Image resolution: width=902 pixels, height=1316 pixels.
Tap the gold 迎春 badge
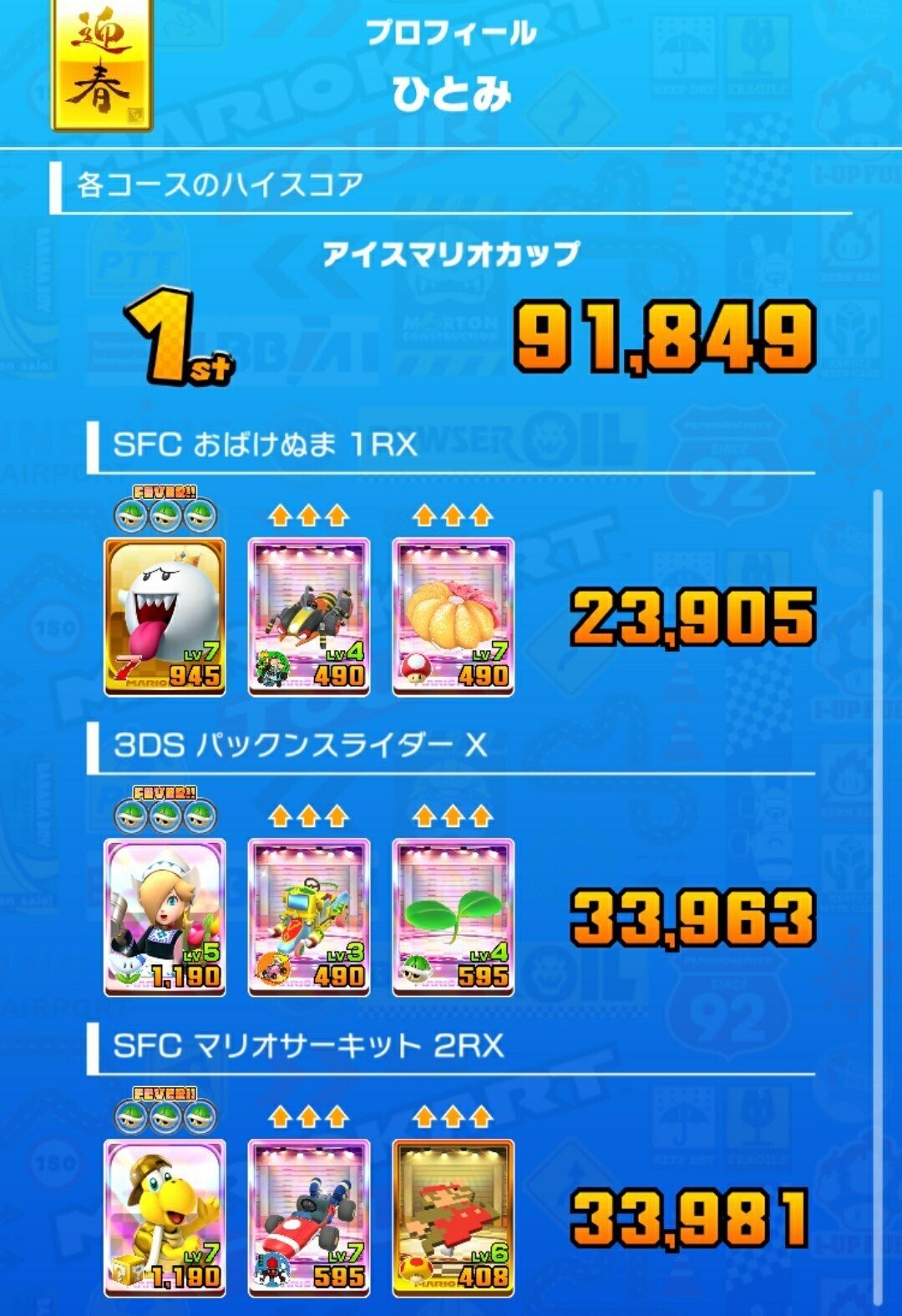[102, 65]
